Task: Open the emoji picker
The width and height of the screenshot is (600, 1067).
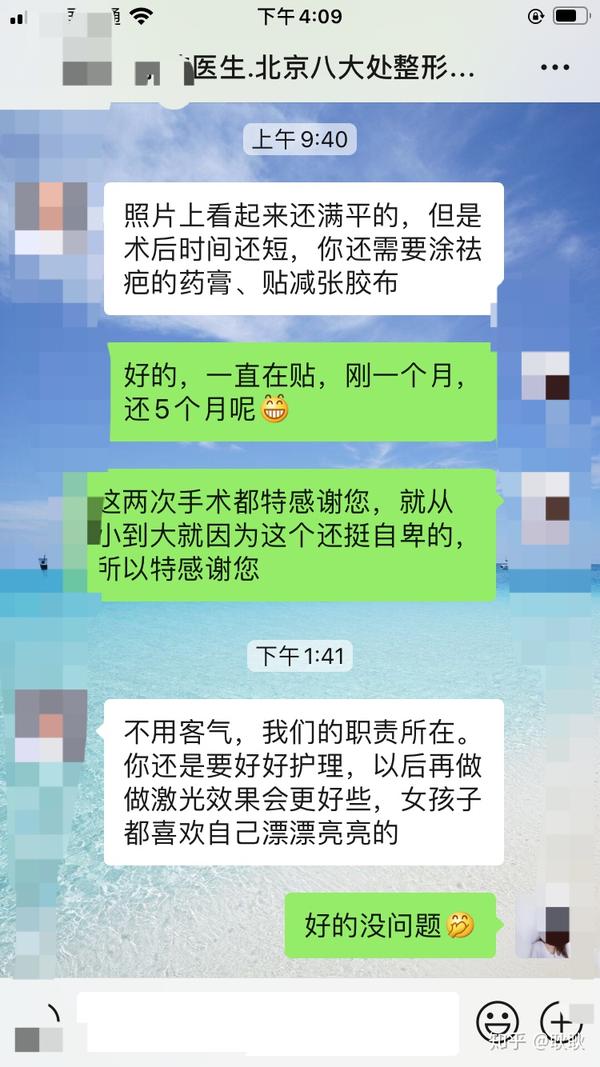Action: click(x=496, y=1022)
